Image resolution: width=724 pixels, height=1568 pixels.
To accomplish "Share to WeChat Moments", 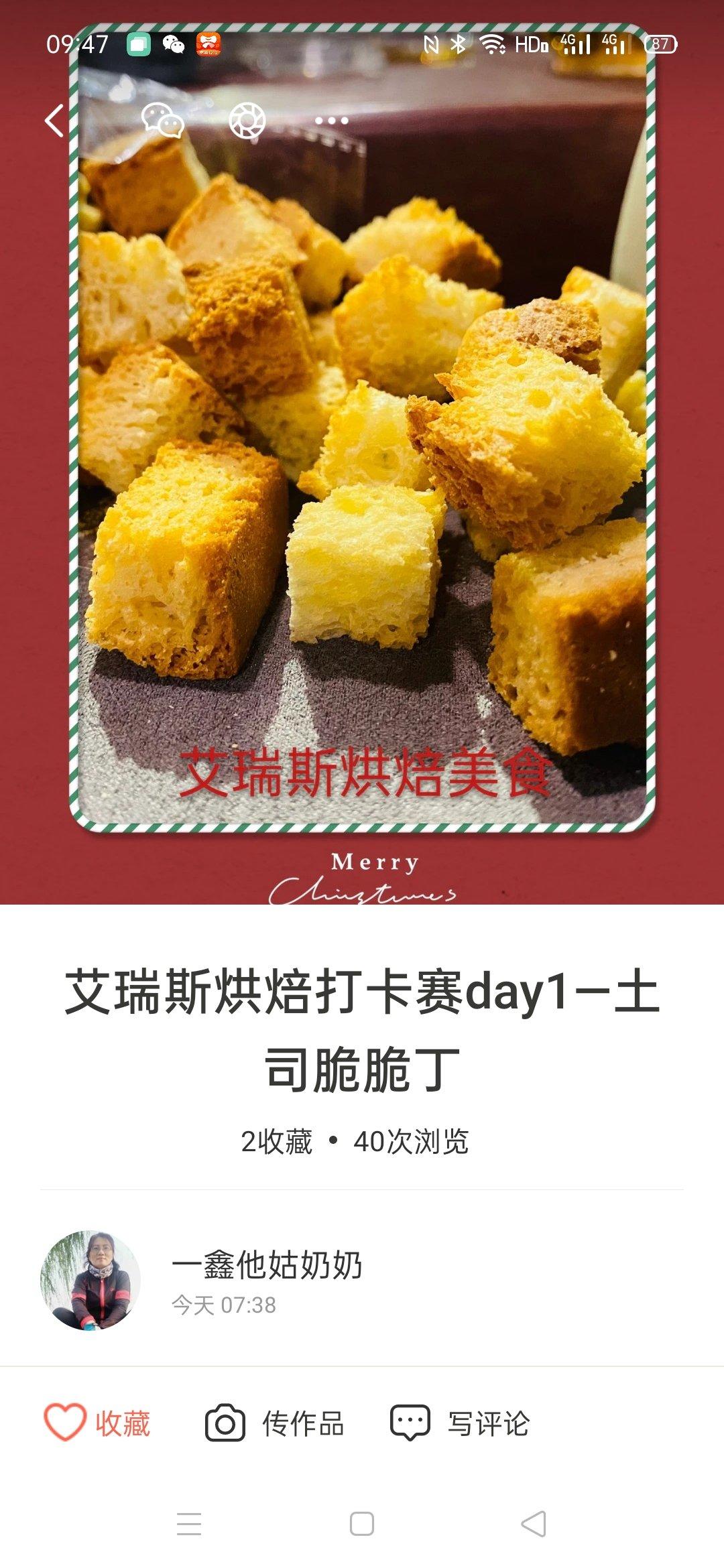I will point(247,121).
